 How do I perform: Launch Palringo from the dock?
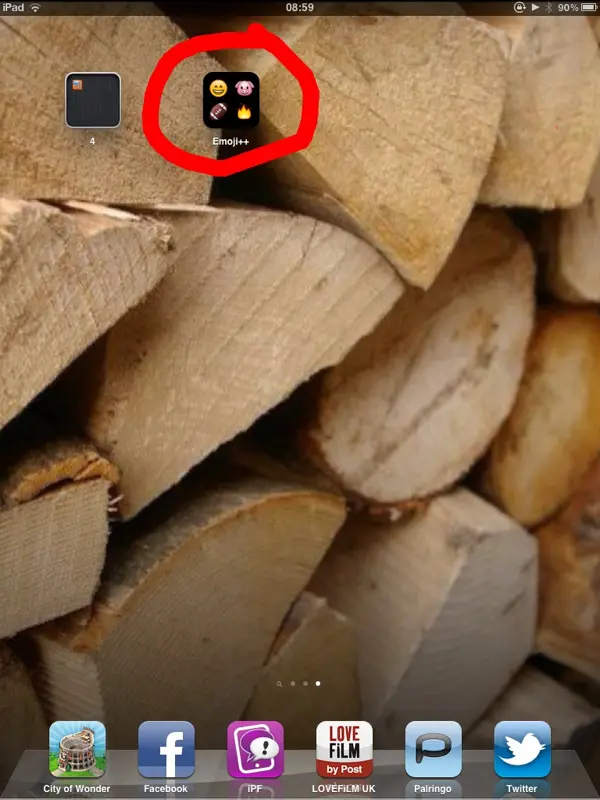[x=433, y=749]
